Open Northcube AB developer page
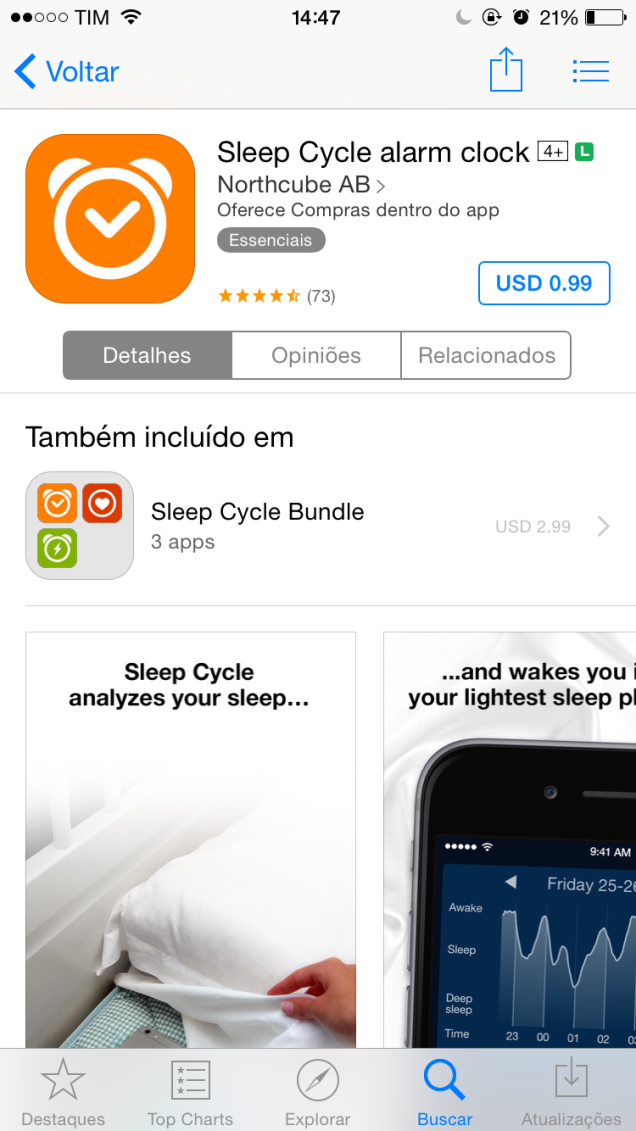This screenshot has height=1131, width=636. 301,184
